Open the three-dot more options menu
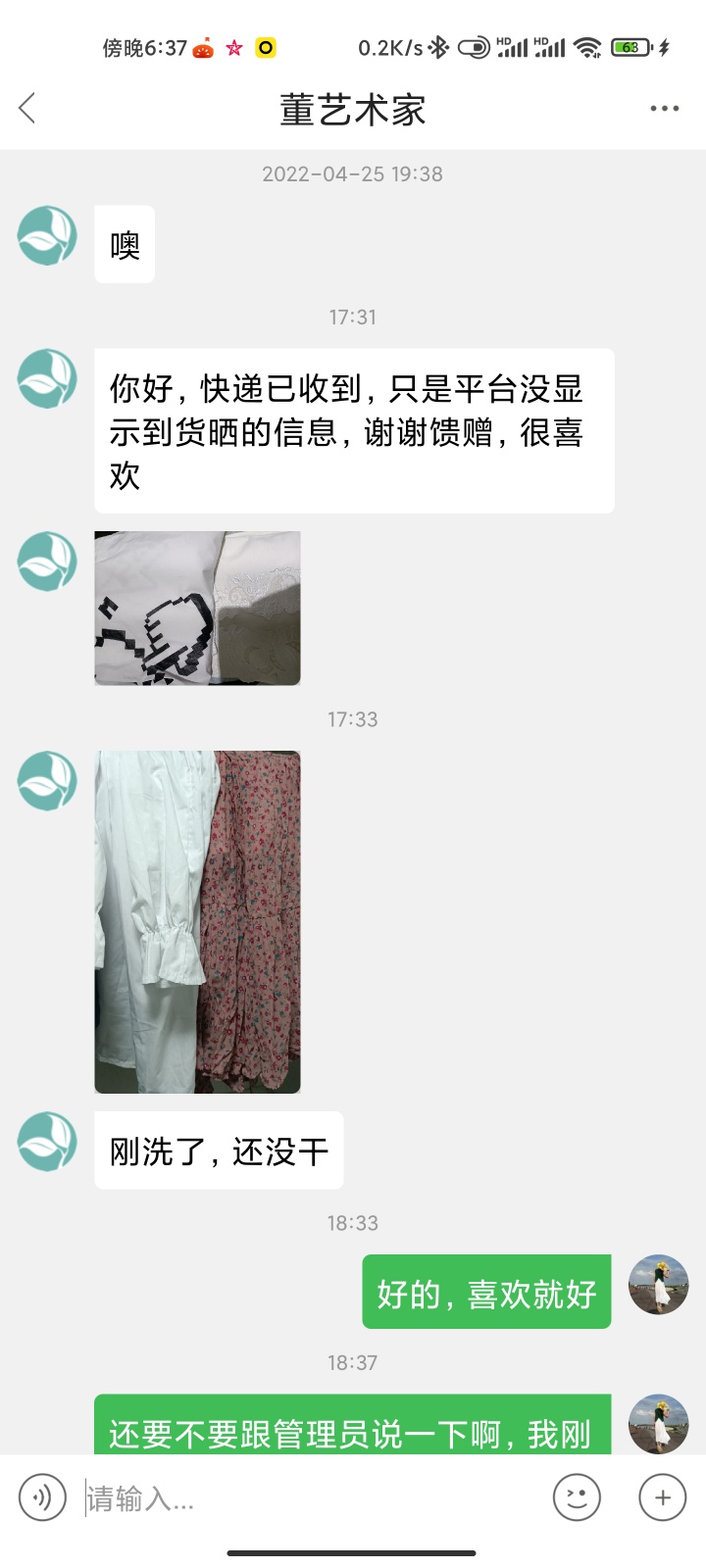Viewport: 706px width, 1568px height. pyautogui.click(x=664, y=109)
